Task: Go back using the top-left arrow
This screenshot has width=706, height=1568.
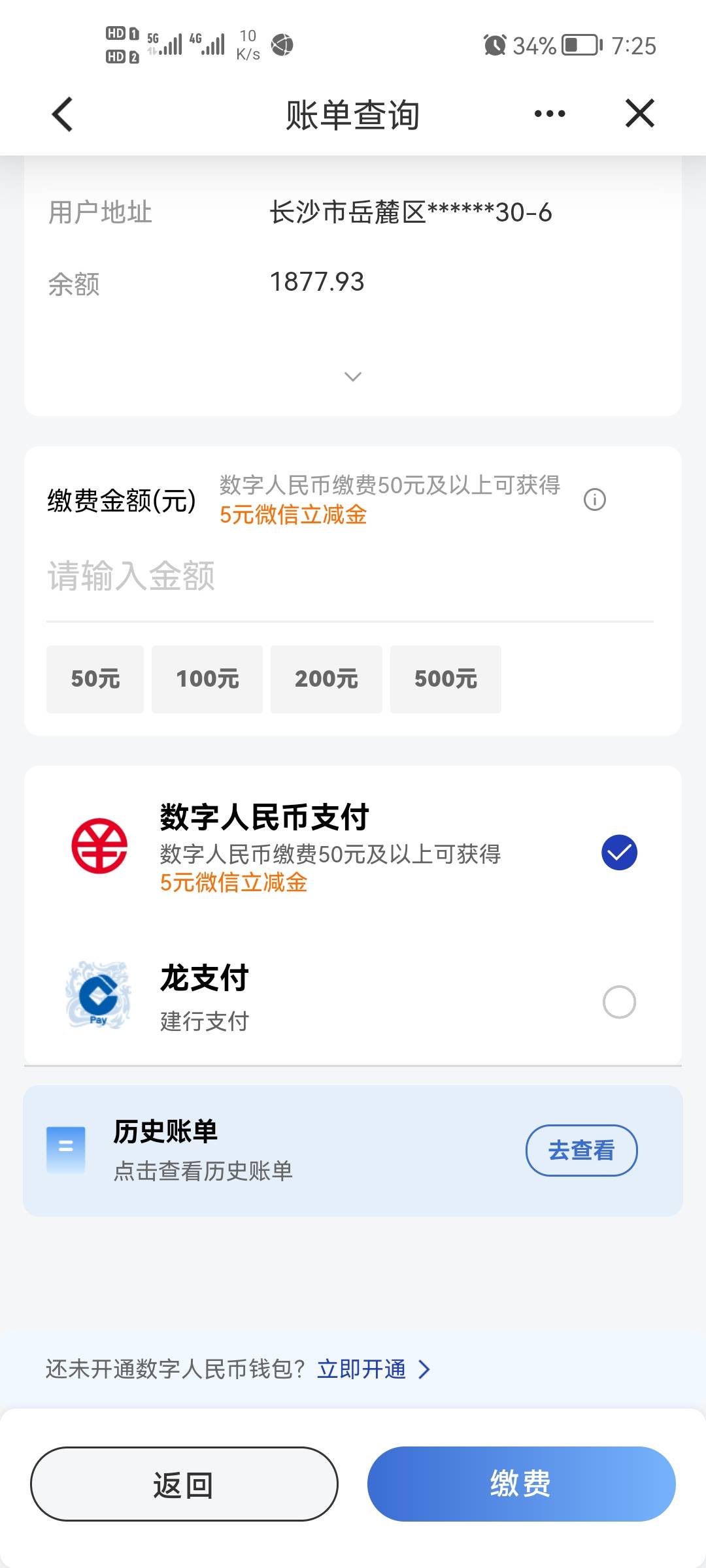Action: [62, 114]
